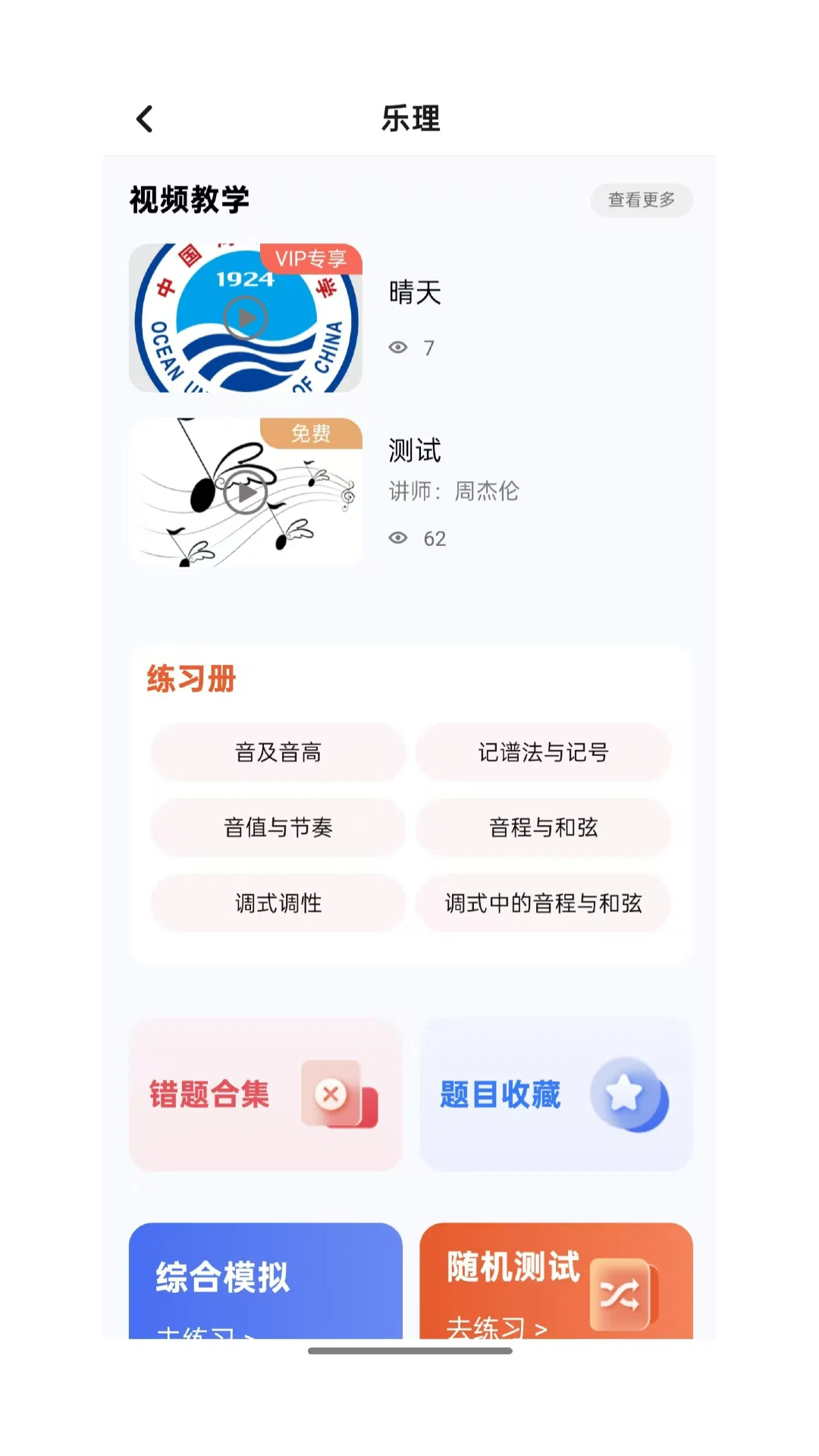Tap the back arrow

144,119
